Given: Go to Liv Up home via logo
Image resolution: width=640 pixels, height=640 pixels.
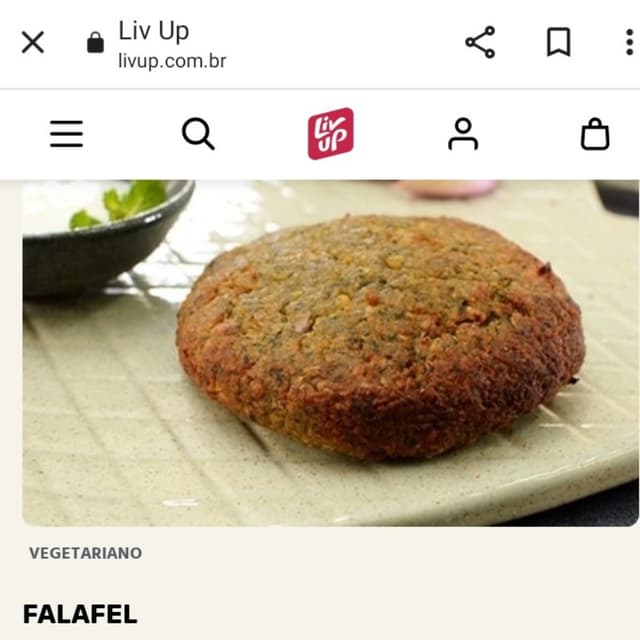Looking at the screenshot, I should [330, 133].
